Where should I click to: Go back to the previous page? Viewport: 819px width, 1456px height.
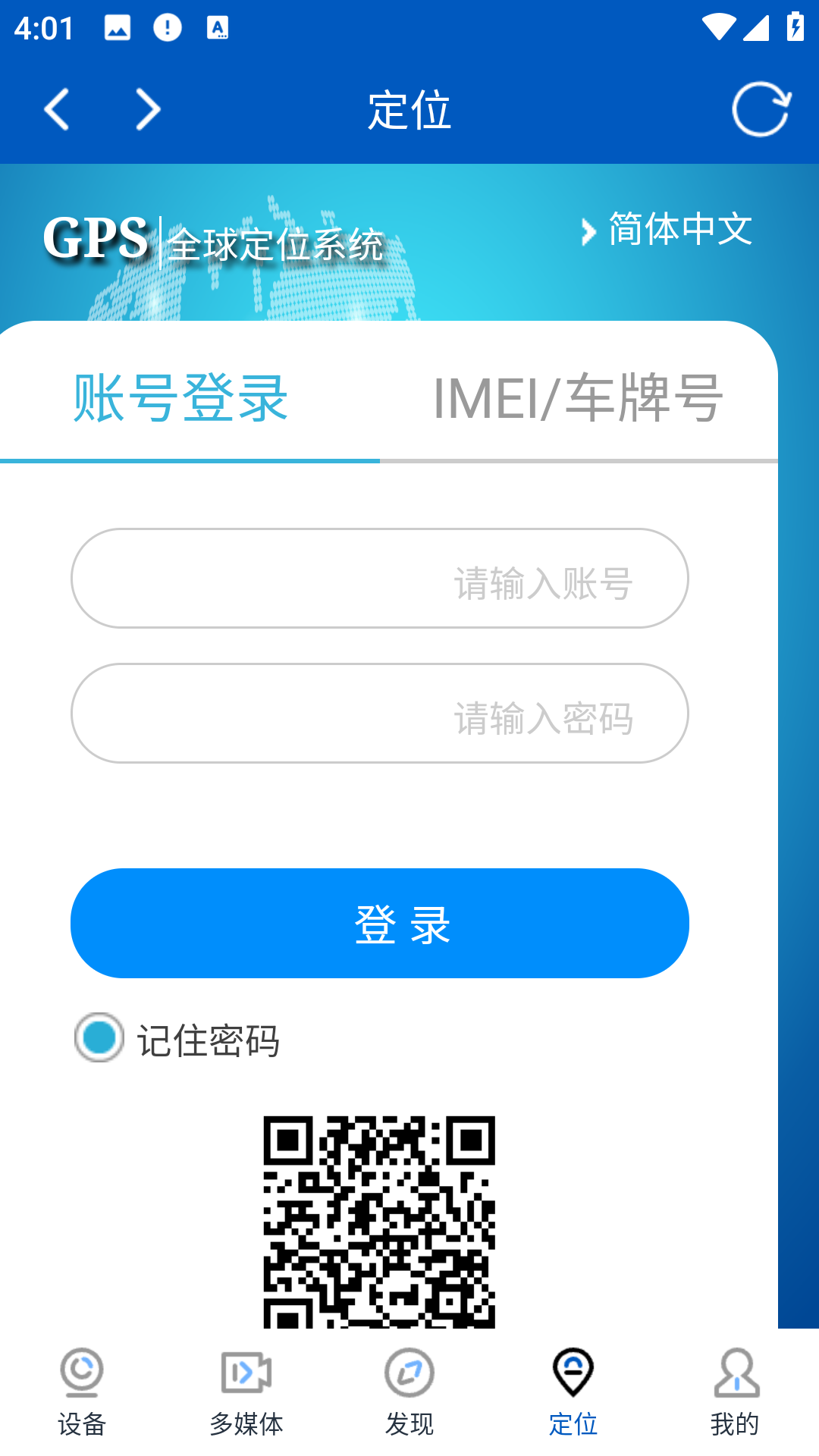click(58, 109)
